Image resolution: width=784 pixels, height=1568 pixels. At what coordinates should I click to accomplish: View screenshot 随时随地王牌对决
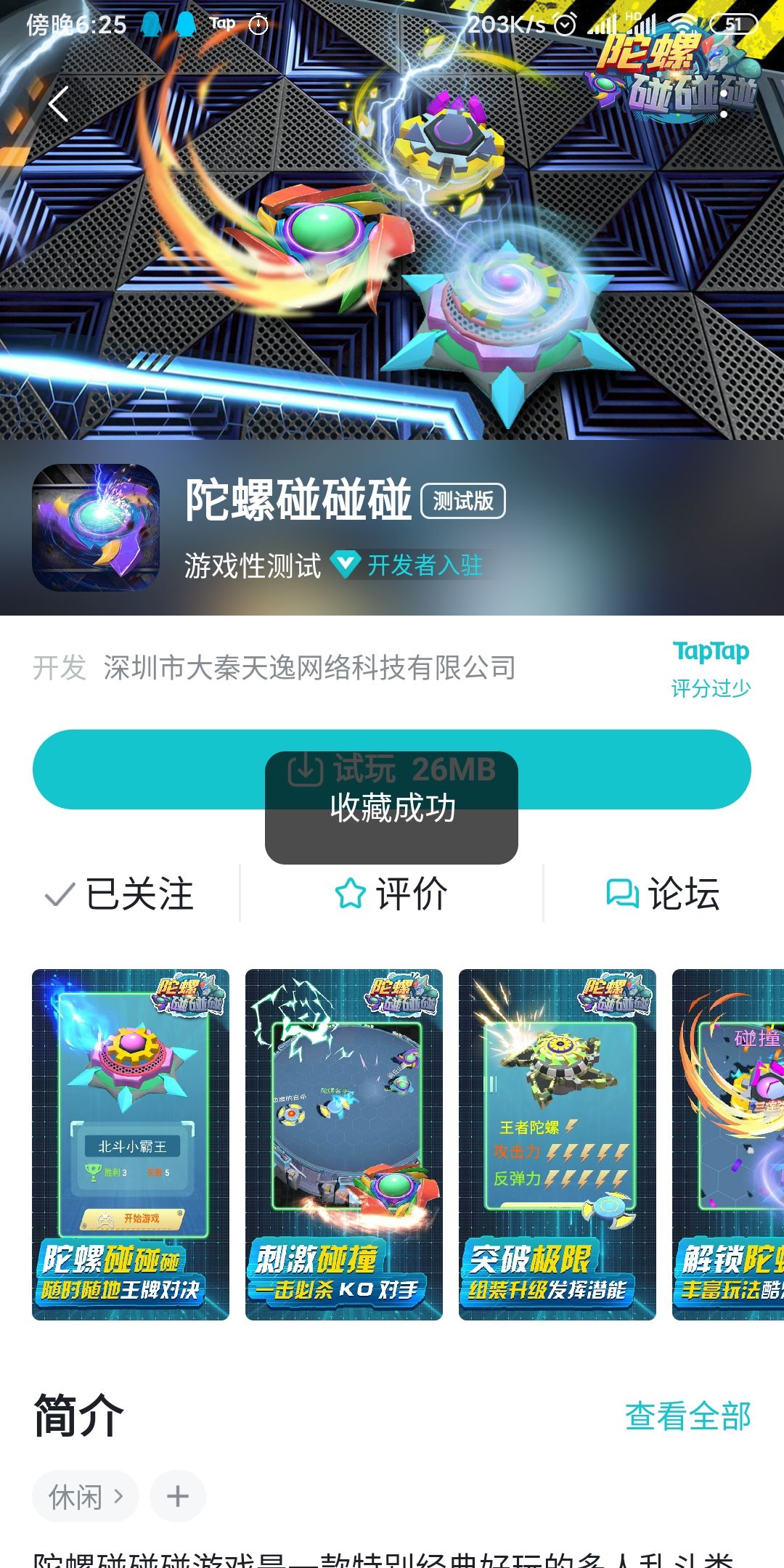click(131, 1145)
